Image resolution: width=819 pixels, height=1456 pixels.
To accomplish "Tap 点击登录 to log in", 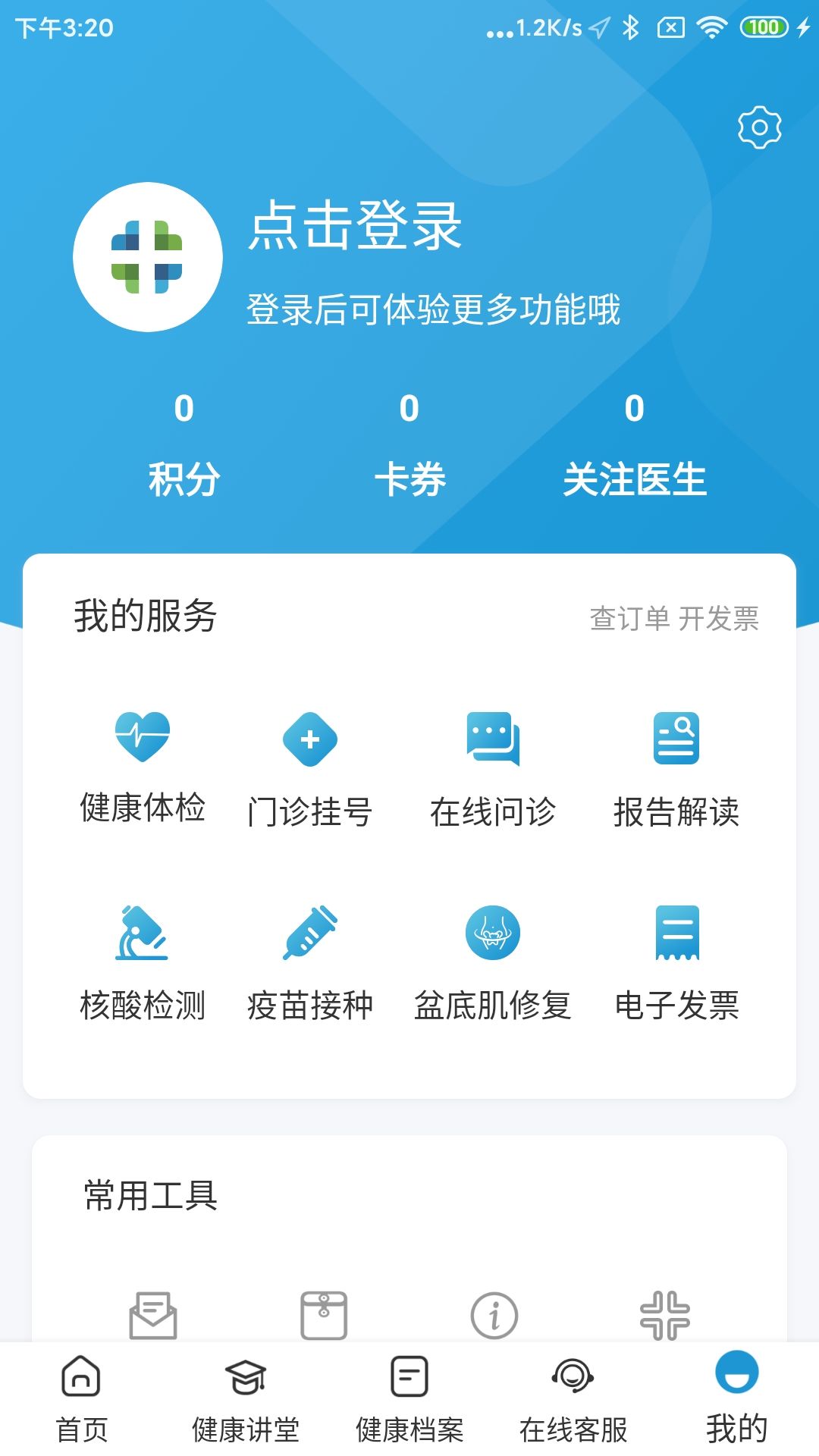I will pyautogui.click(x=356, y=233).
